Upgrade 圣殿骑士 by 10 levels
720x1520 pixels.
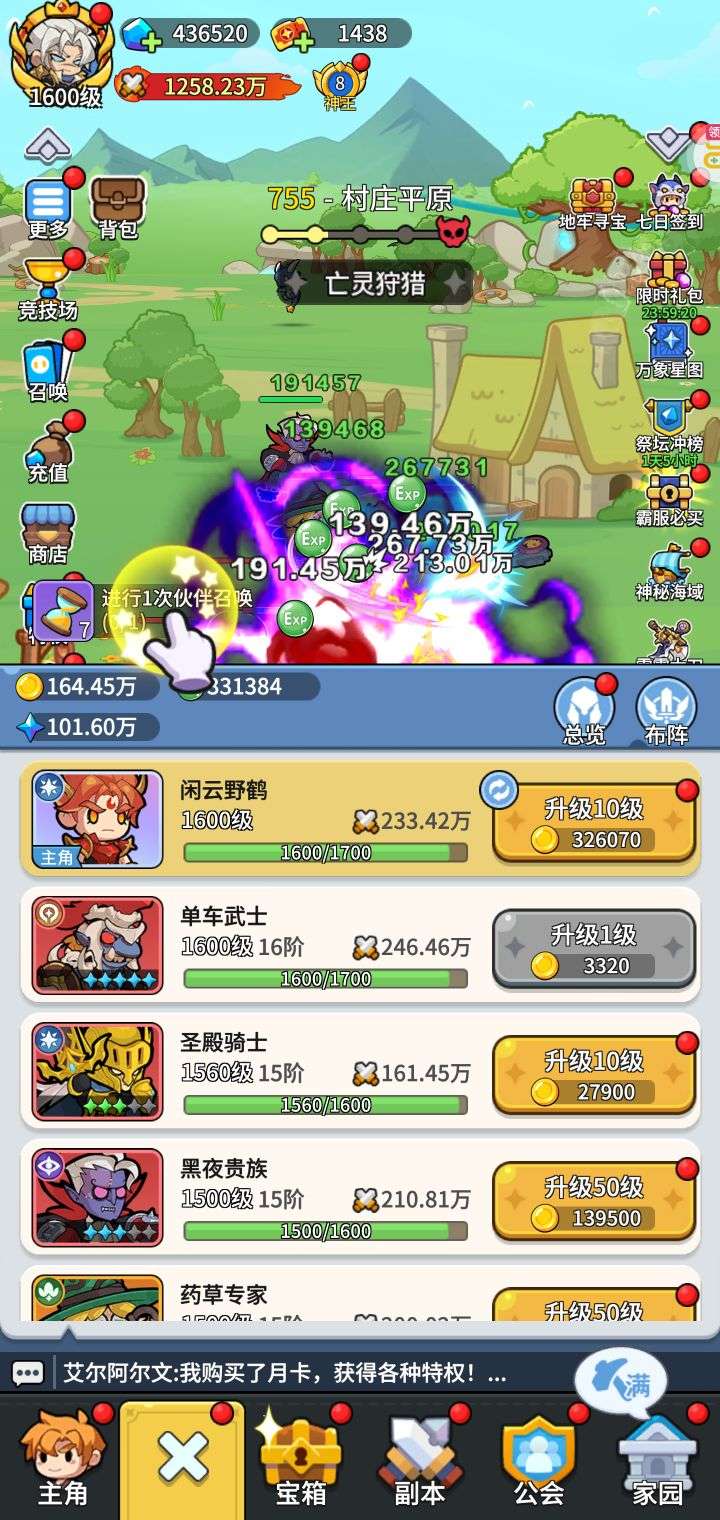[594, 1075]
